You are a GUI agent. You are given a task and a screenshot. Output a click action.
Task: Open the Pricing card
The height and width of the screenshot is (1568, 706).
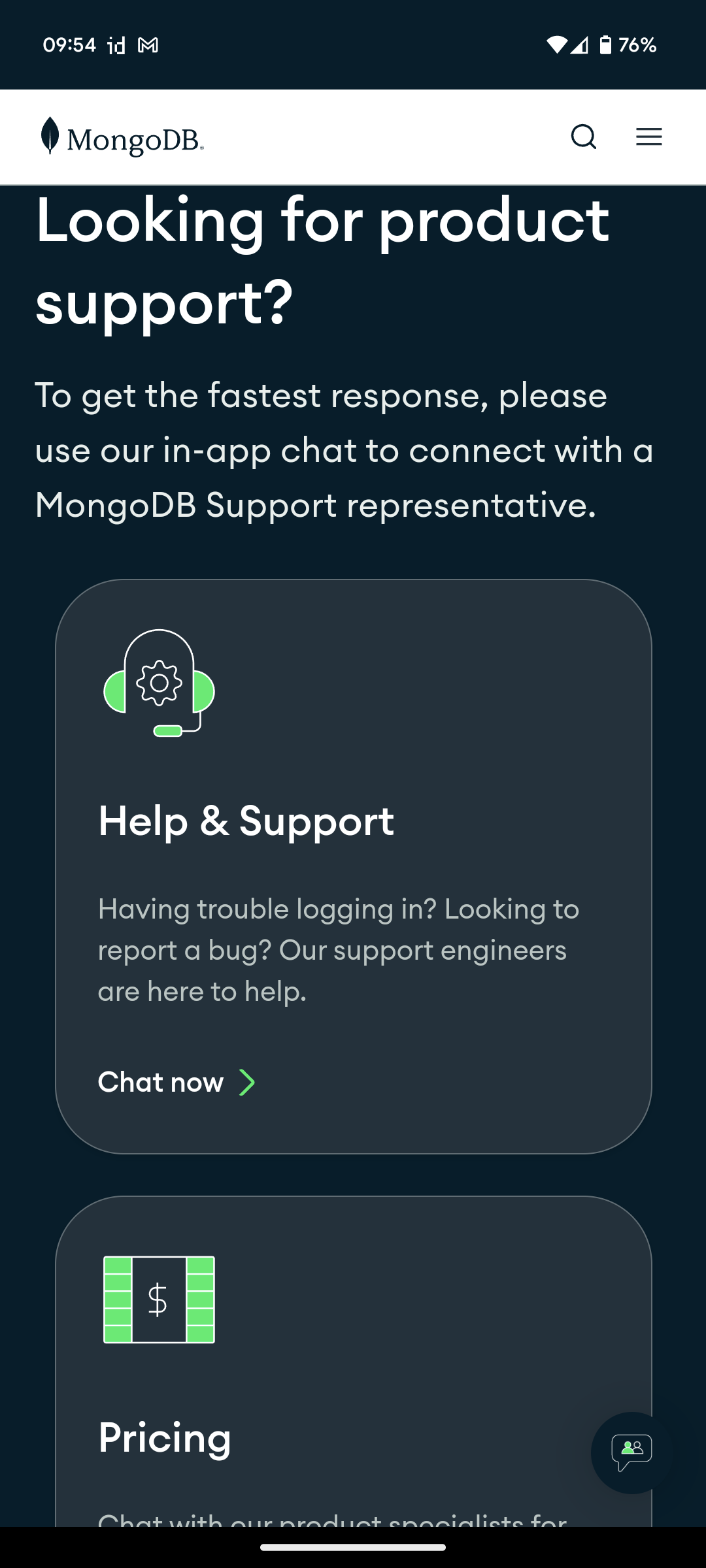pos(165,1437)
